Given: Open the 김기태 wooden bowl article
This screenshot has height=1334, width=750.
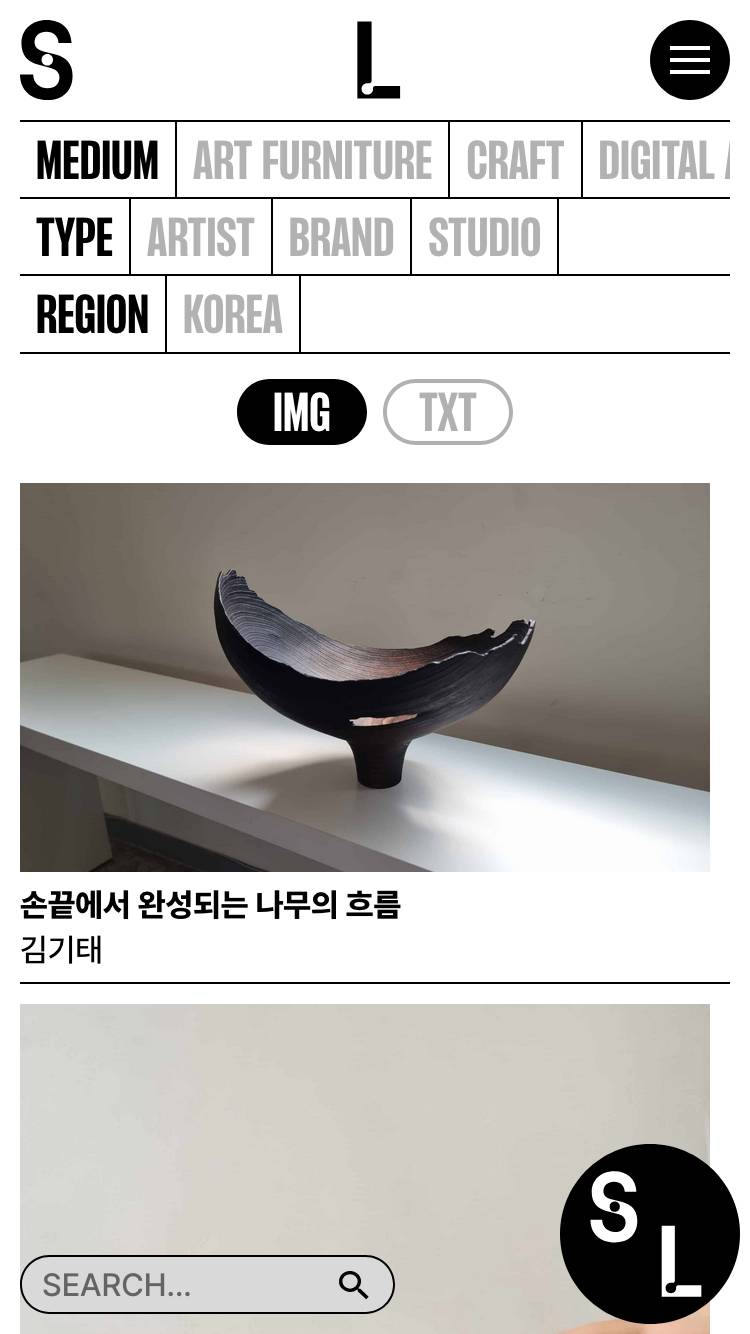Looking at the screenshot, I should tap(365, 677).
